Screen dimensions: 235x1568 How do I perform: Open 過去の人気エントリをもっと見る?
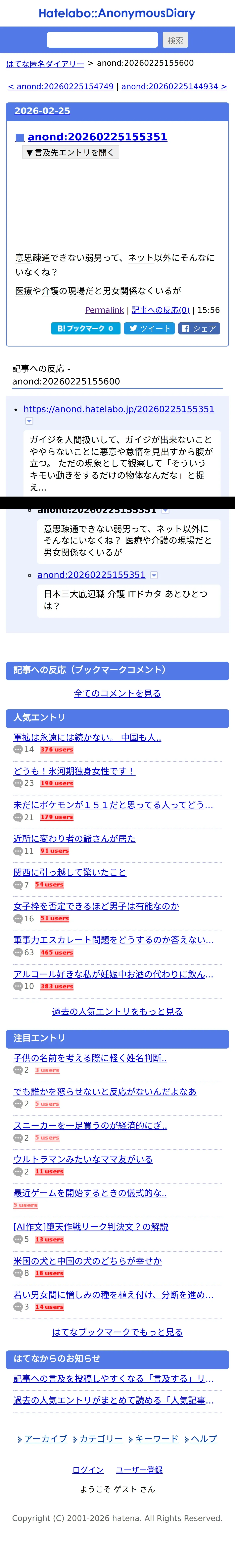(x=117, y=1012)
